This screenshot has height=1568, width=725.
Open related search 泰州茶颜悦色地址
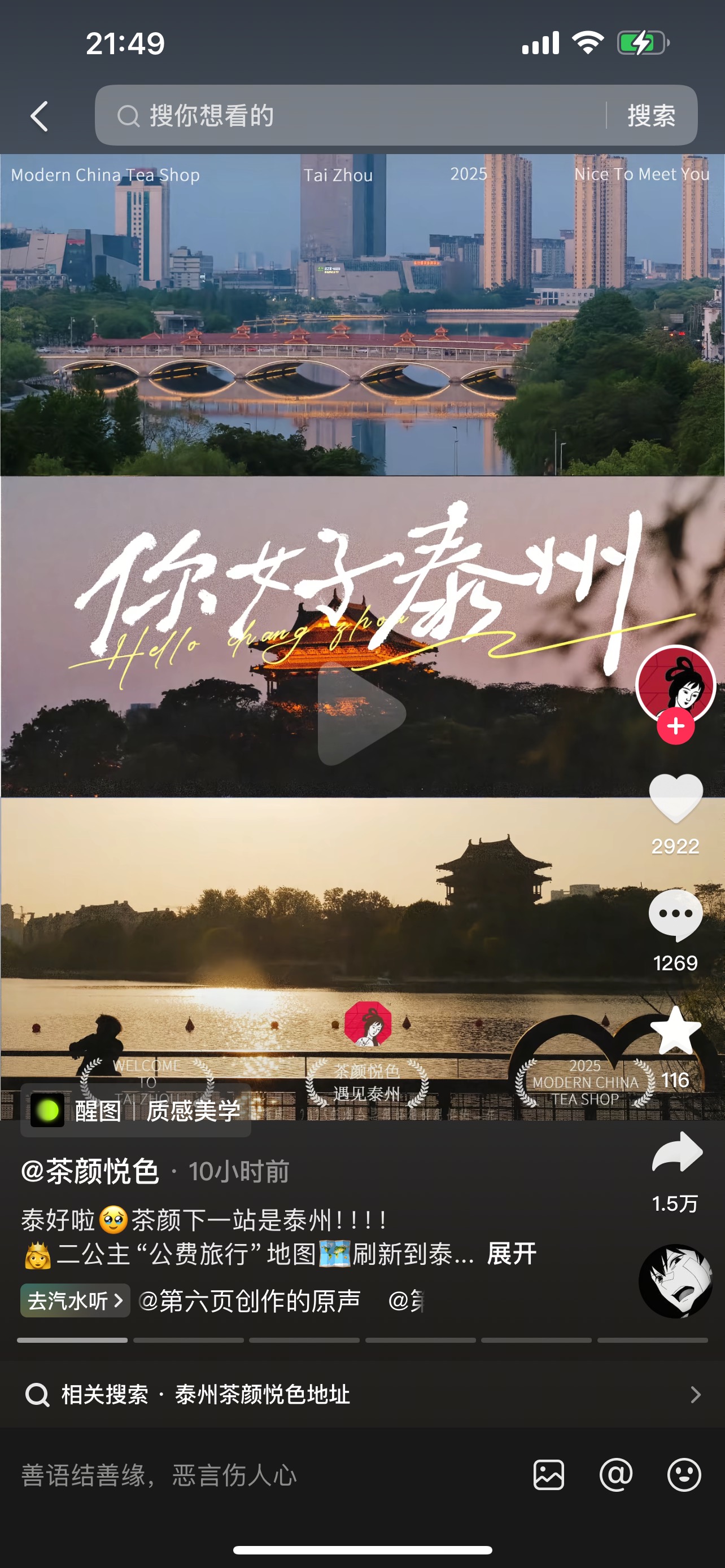(x=362, y=1394)
